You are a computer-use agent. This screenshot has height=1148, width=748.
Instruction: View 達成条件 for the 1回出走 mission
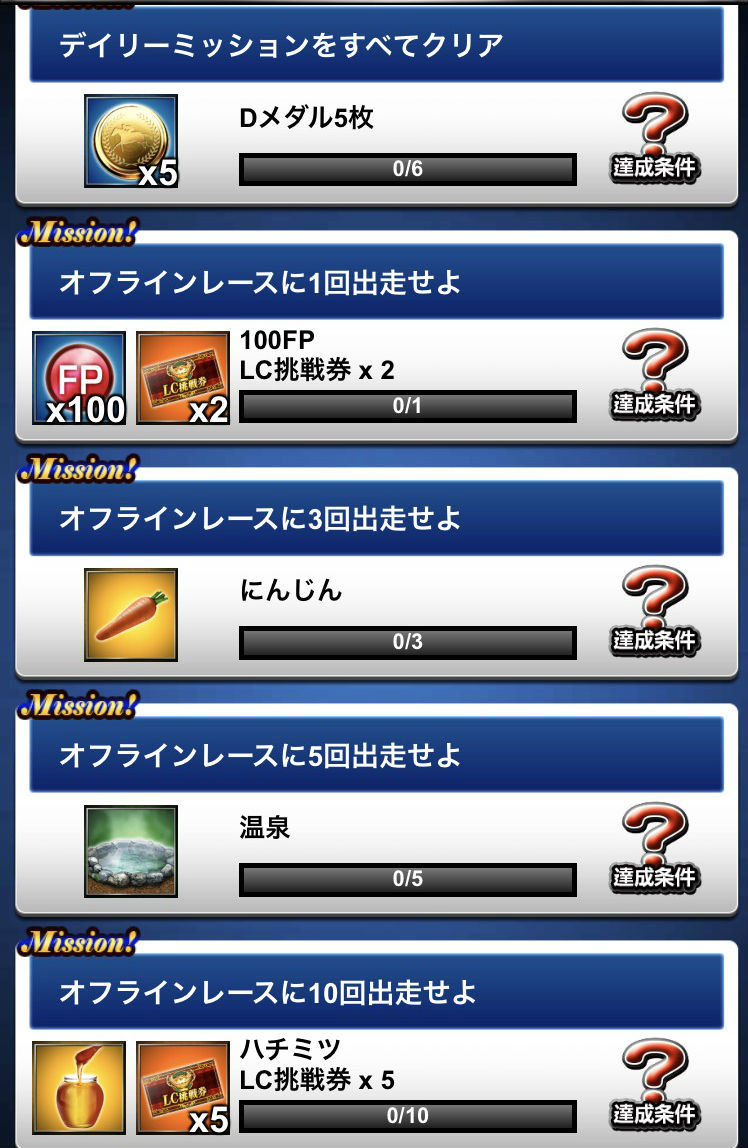[x=655, y=377]
